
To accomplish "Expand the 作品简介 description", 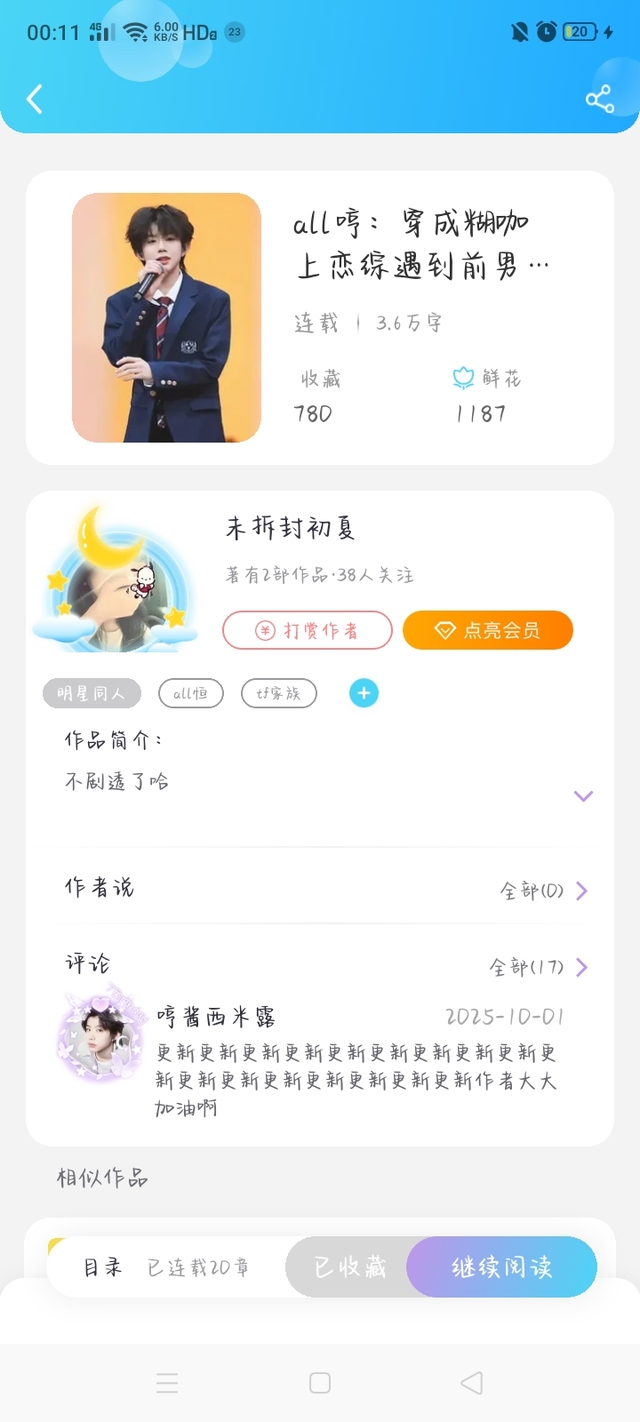I will click(584, 796).
